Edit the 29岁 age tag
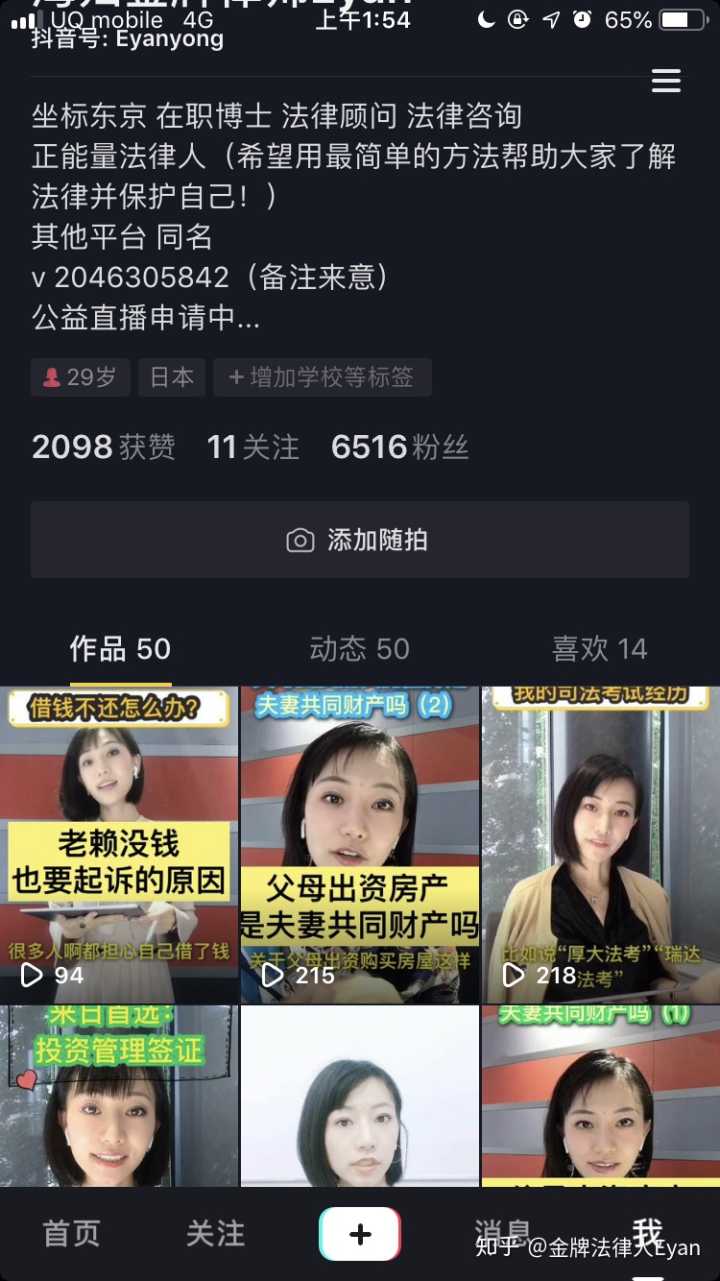Viewport: 720px width, 1281px height. (x=80, y=377)
